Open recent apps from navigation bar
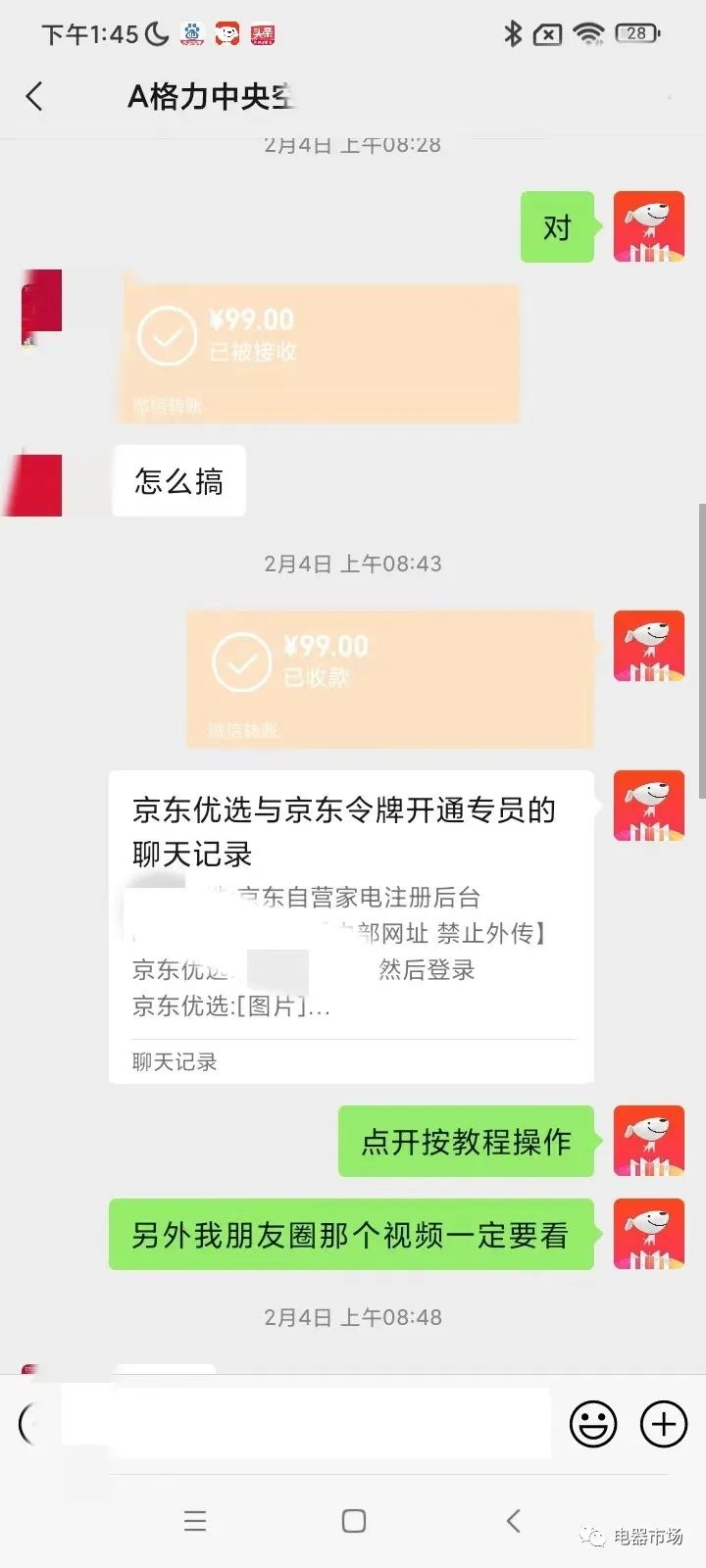 195,1521
